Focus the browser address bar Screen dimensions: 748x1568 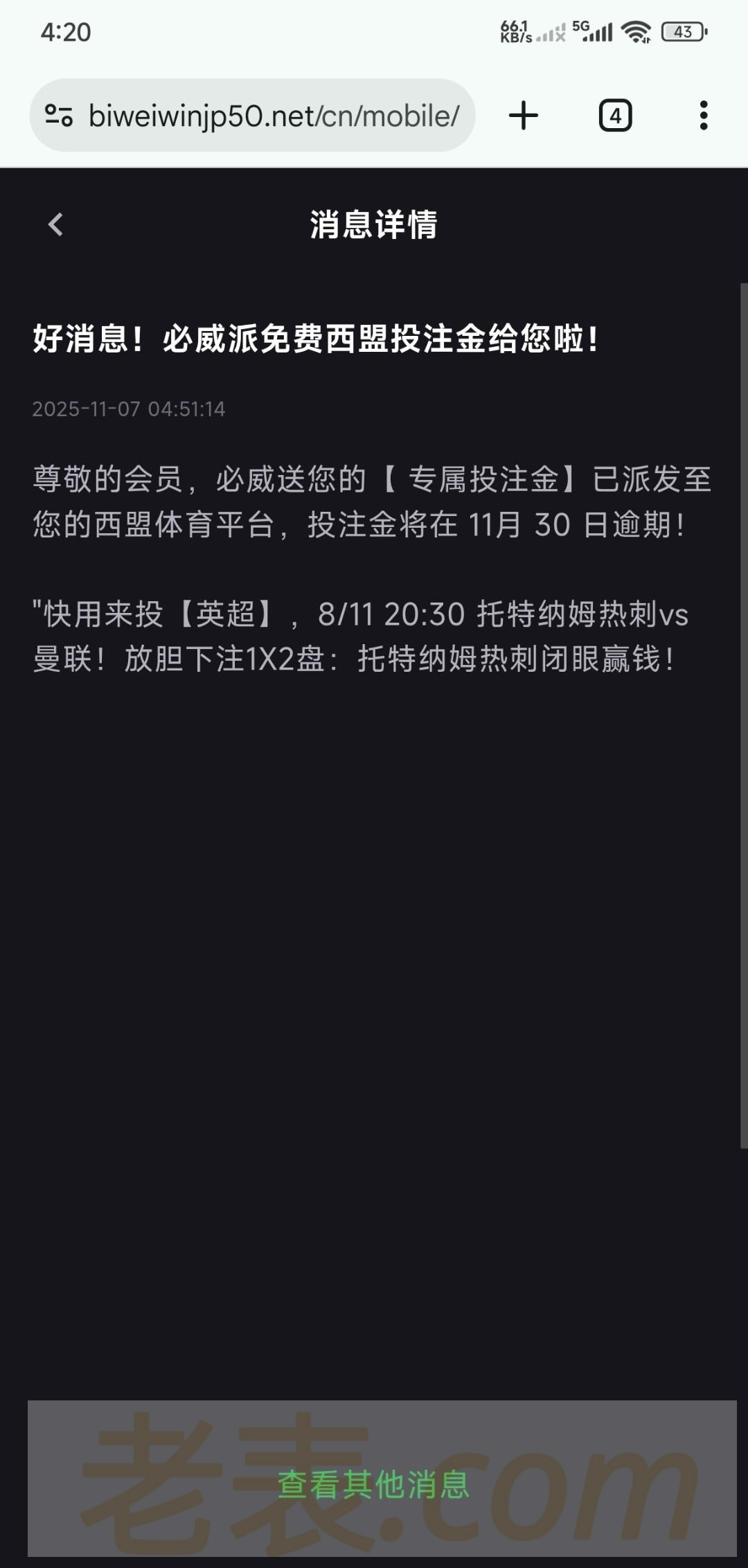click(274, 116)
